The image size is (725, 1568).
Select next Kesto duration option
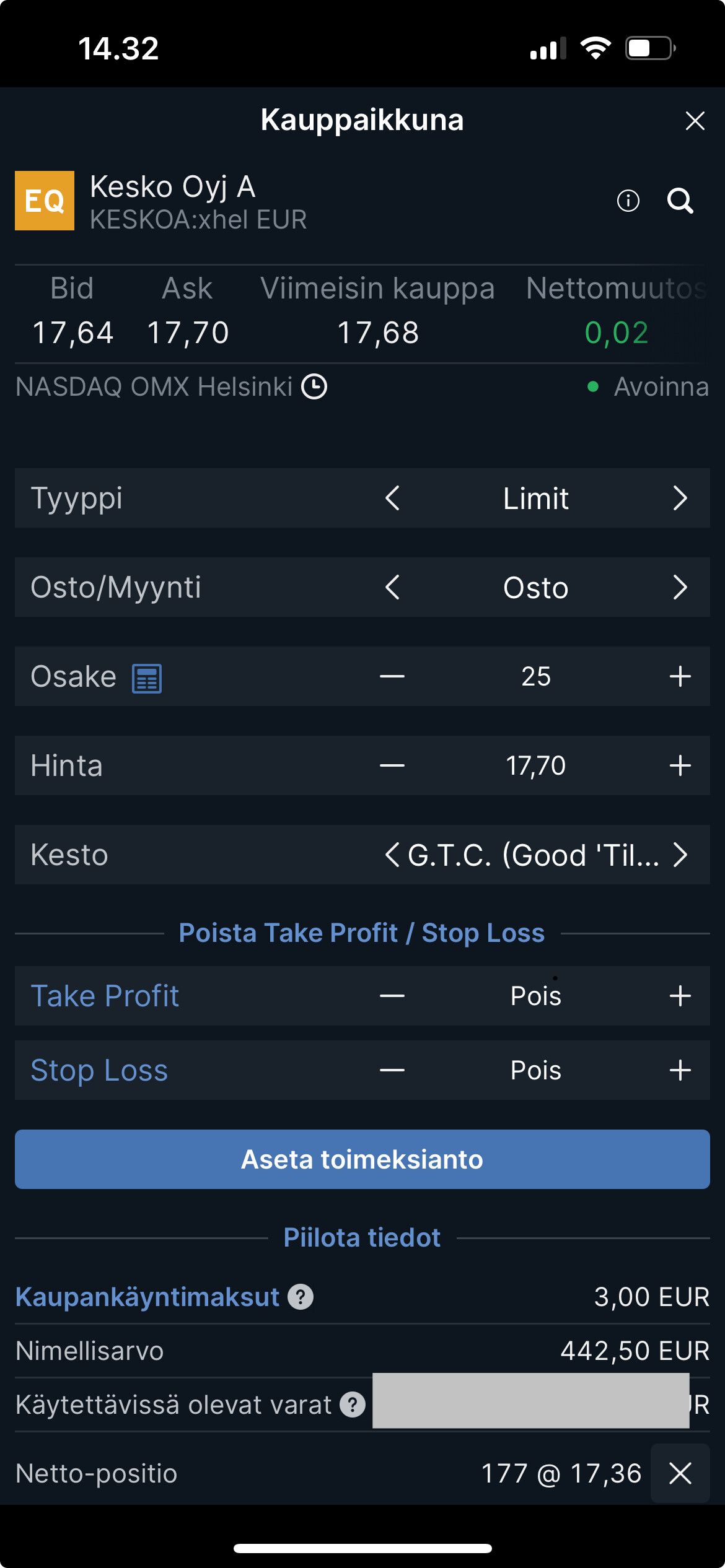coord(680,855)
